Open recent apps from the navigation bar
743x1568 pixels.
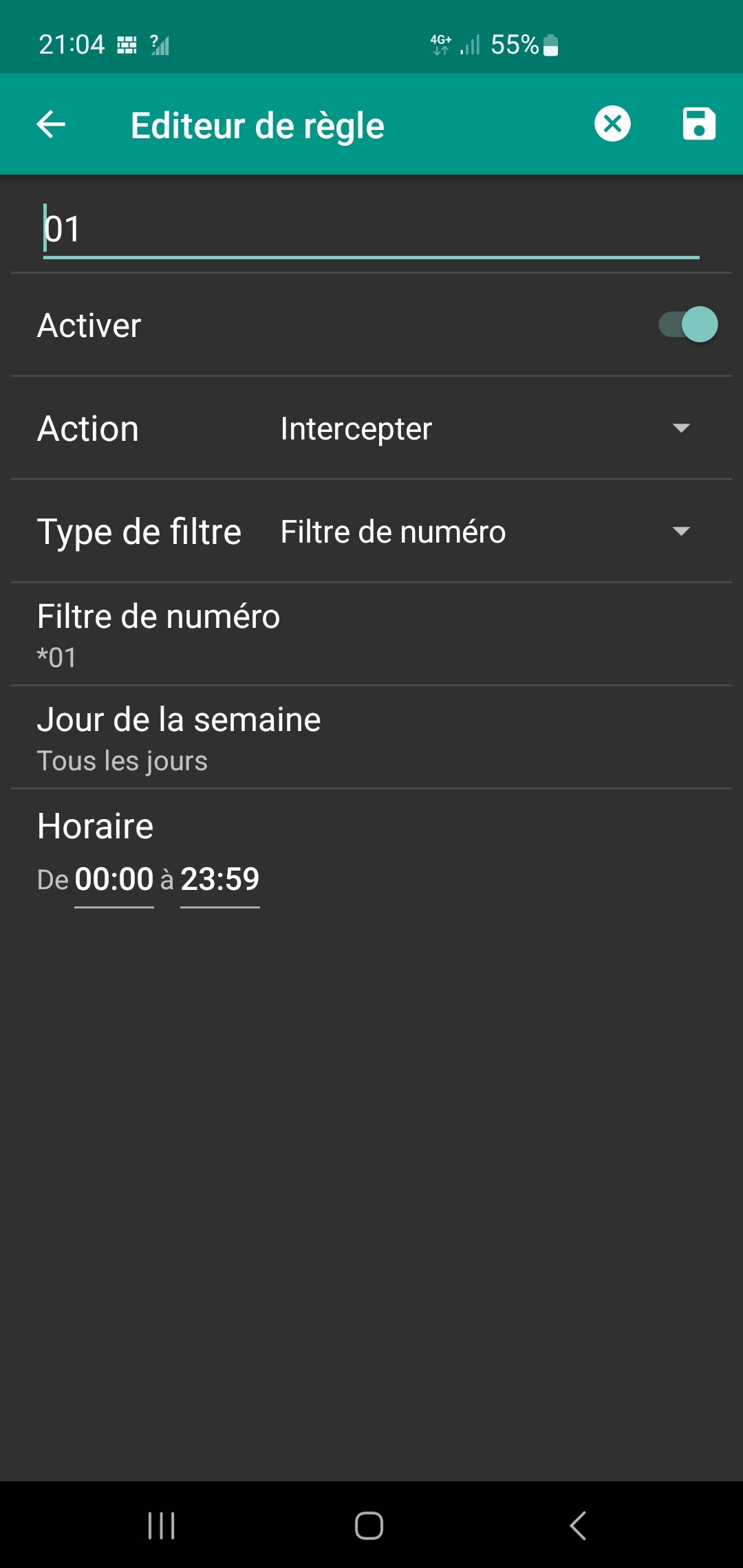point(162,1525)
